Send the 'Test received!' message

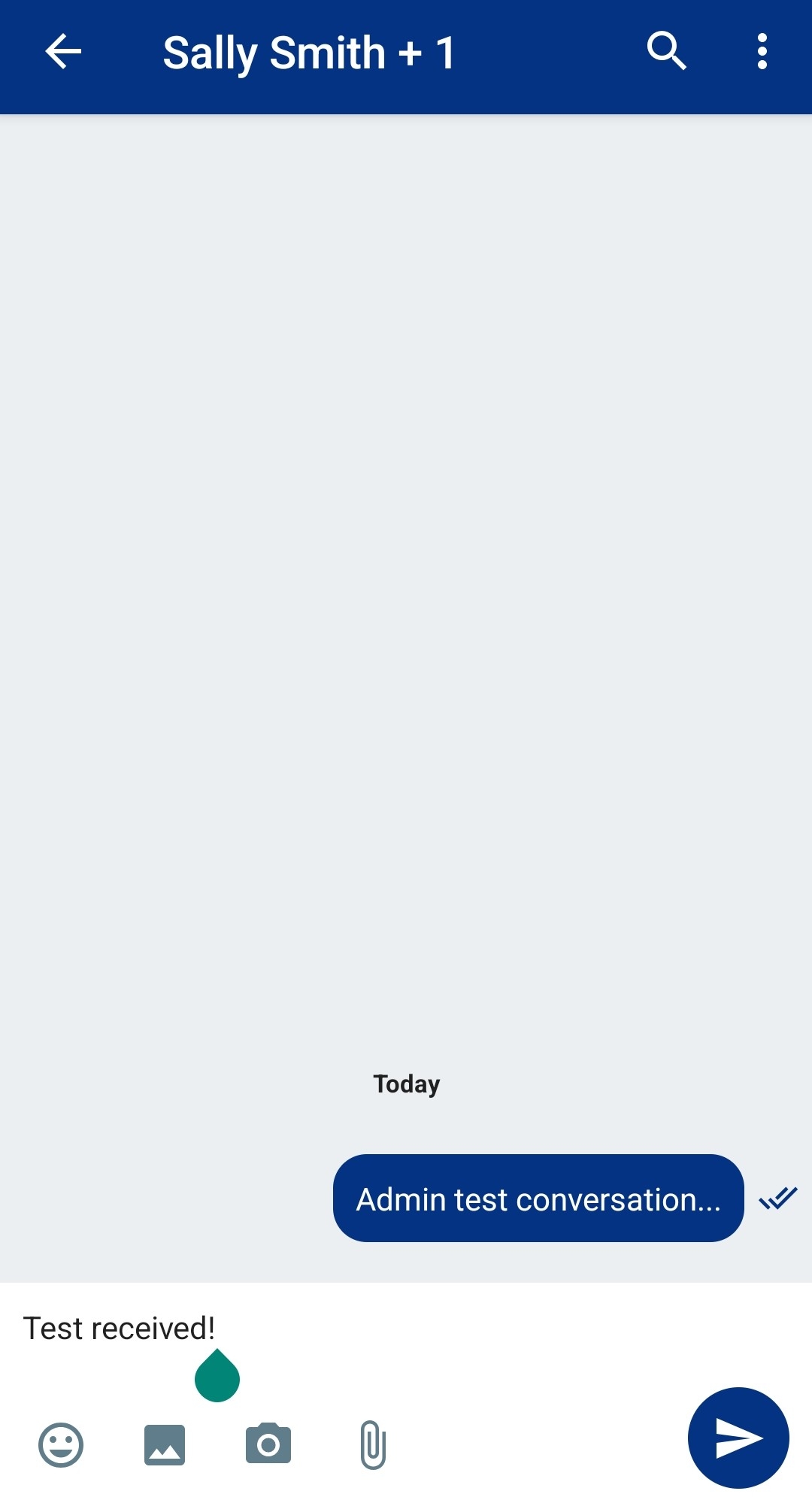(x=738, y=1438)
